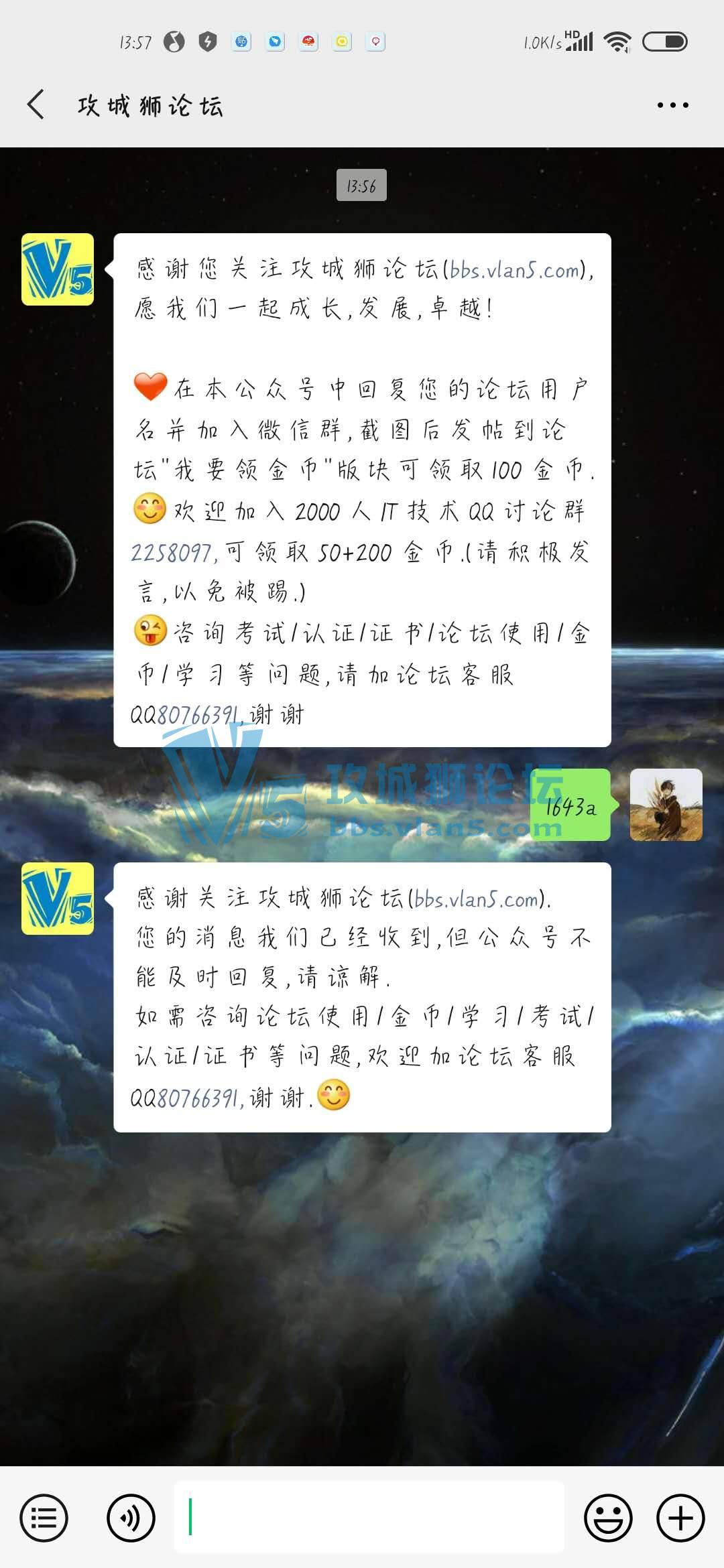Open the bbs.vlan5.com link in first message
724x1568 pixels.
(x=514, y=270)
